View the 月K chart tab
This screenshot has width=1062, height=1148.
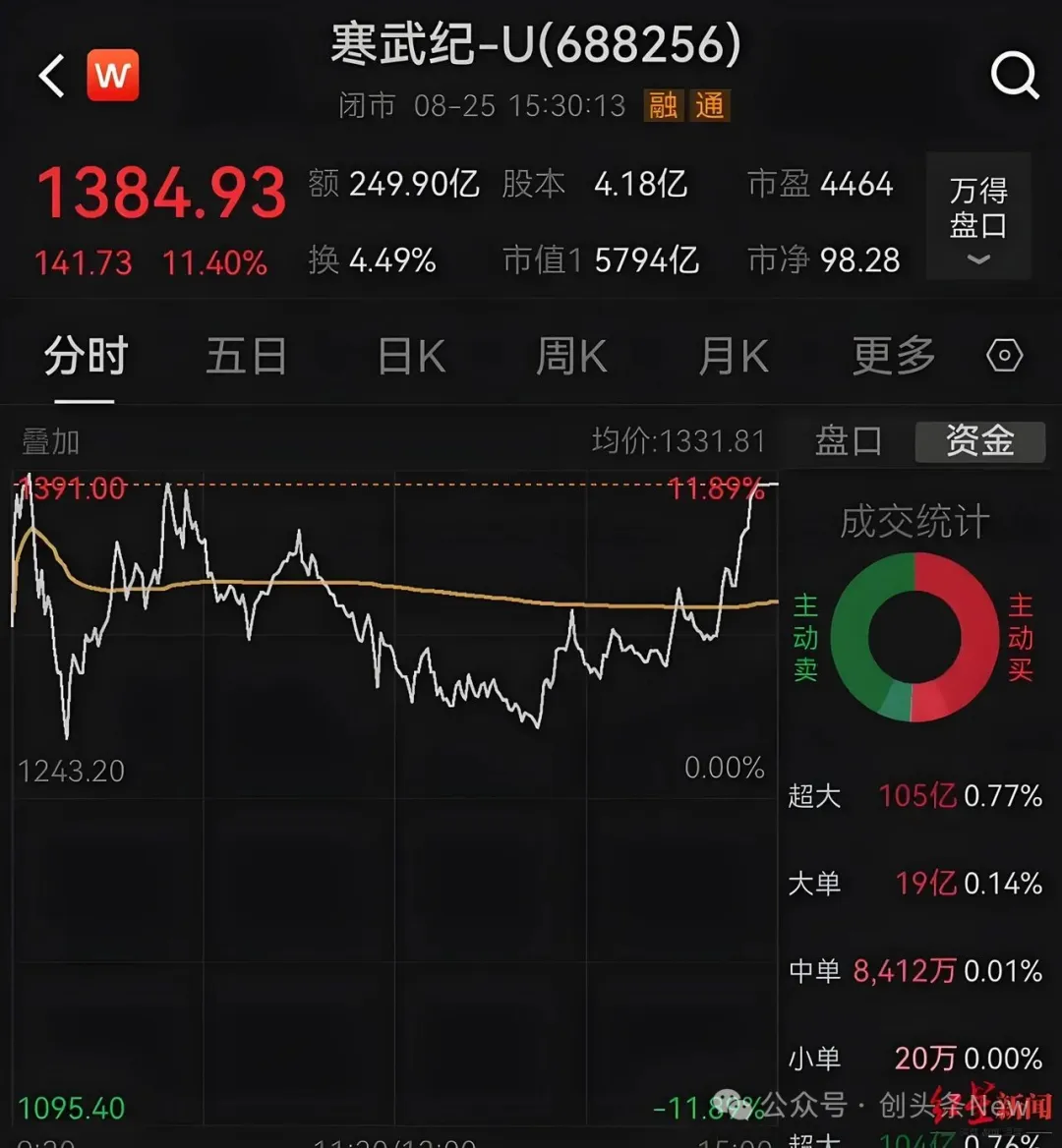point(734,356)
